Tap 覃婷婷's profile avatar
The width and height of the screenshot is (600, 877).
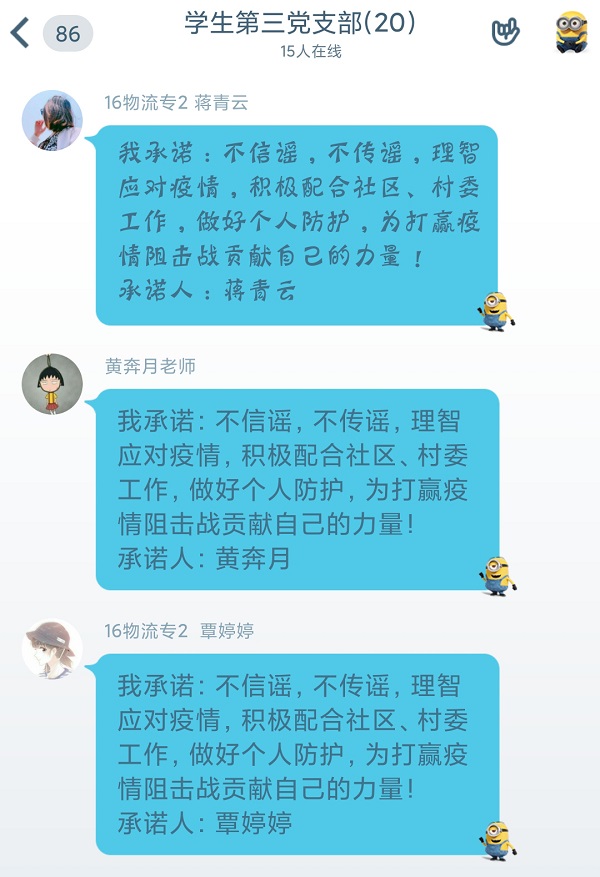pos(52,648)
